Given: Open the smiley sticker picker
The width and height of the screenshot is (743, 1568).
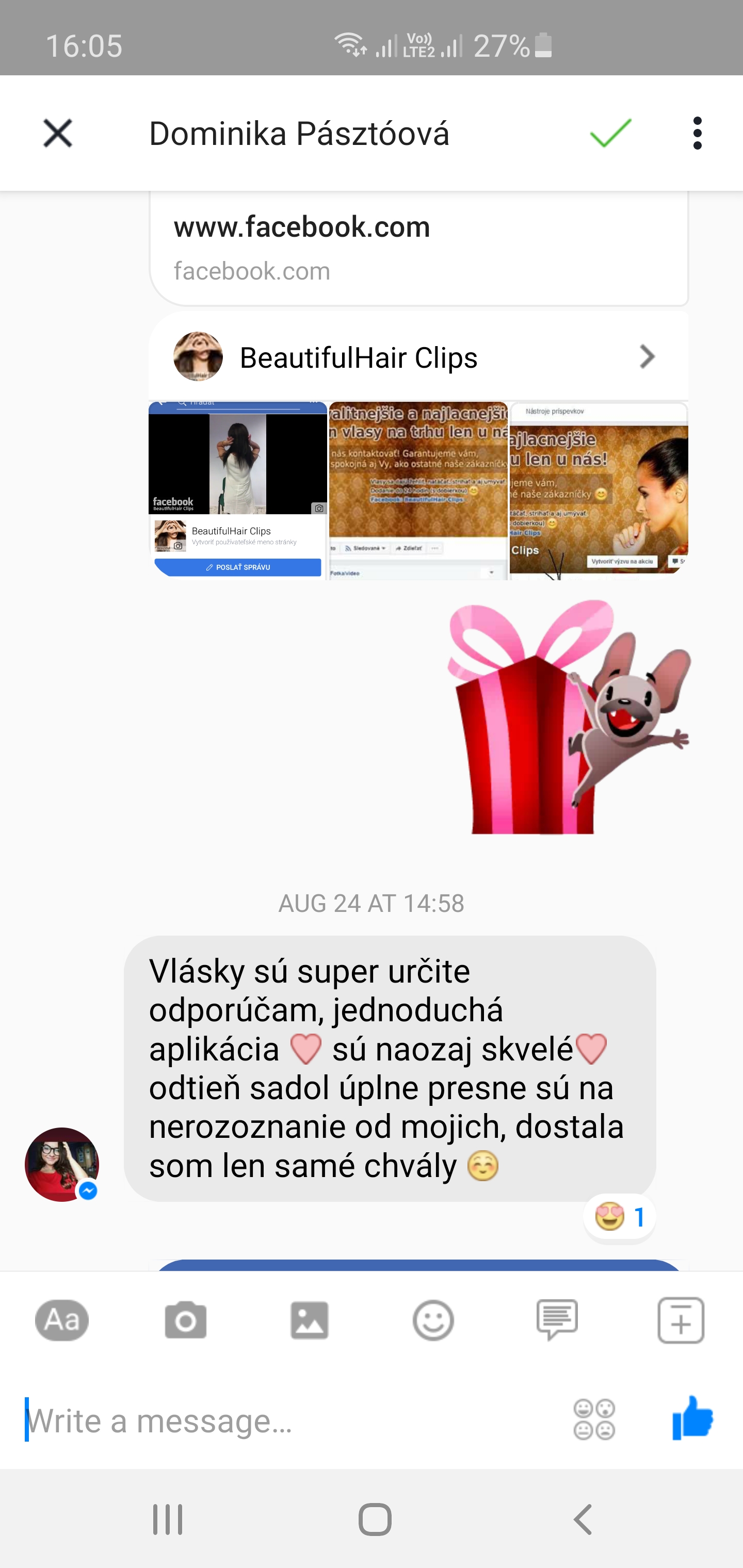Looking at the screenshot, I should tap(433, 1320).
